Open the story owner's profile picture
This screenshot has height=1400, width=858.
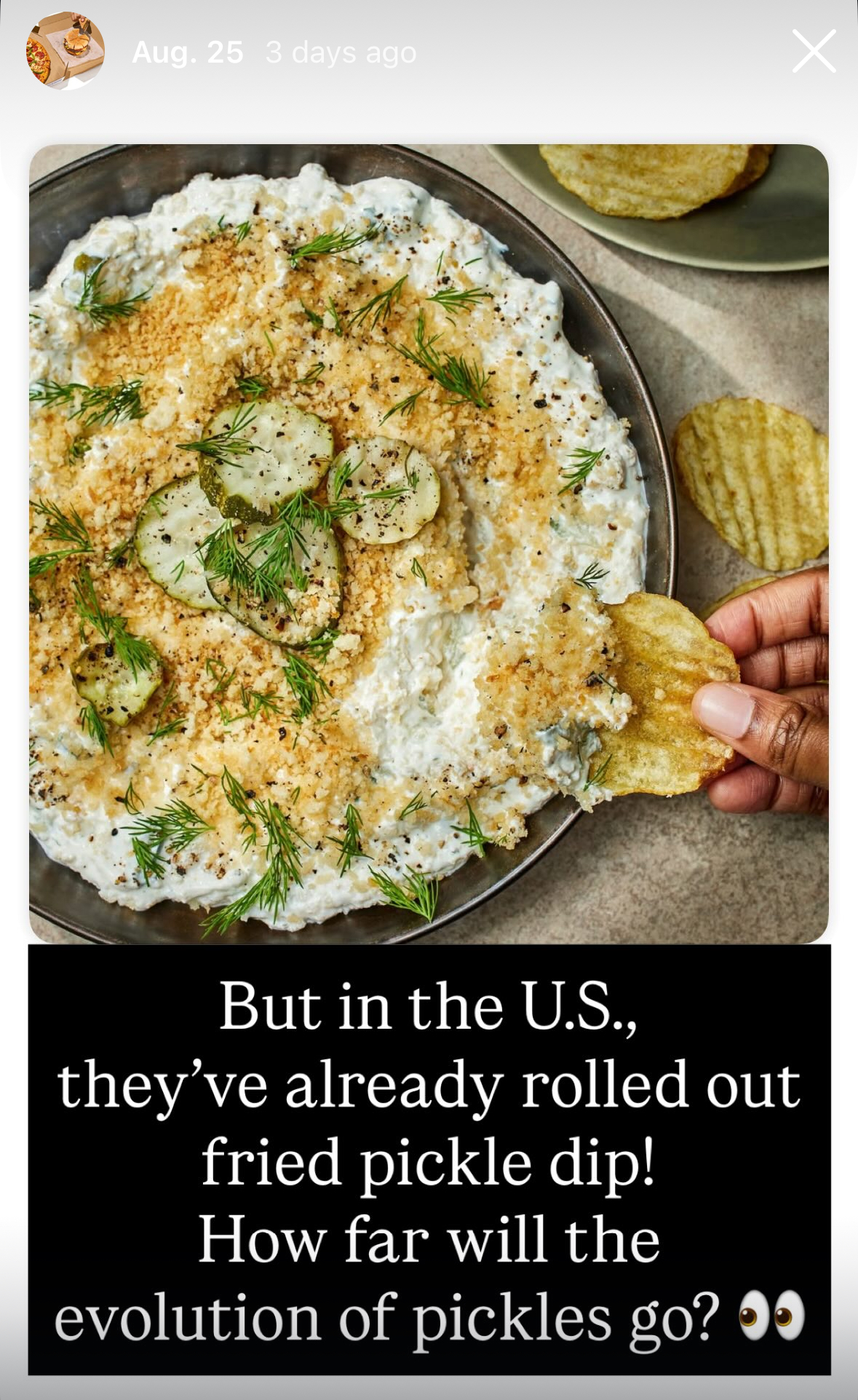[x=65, y=51]
